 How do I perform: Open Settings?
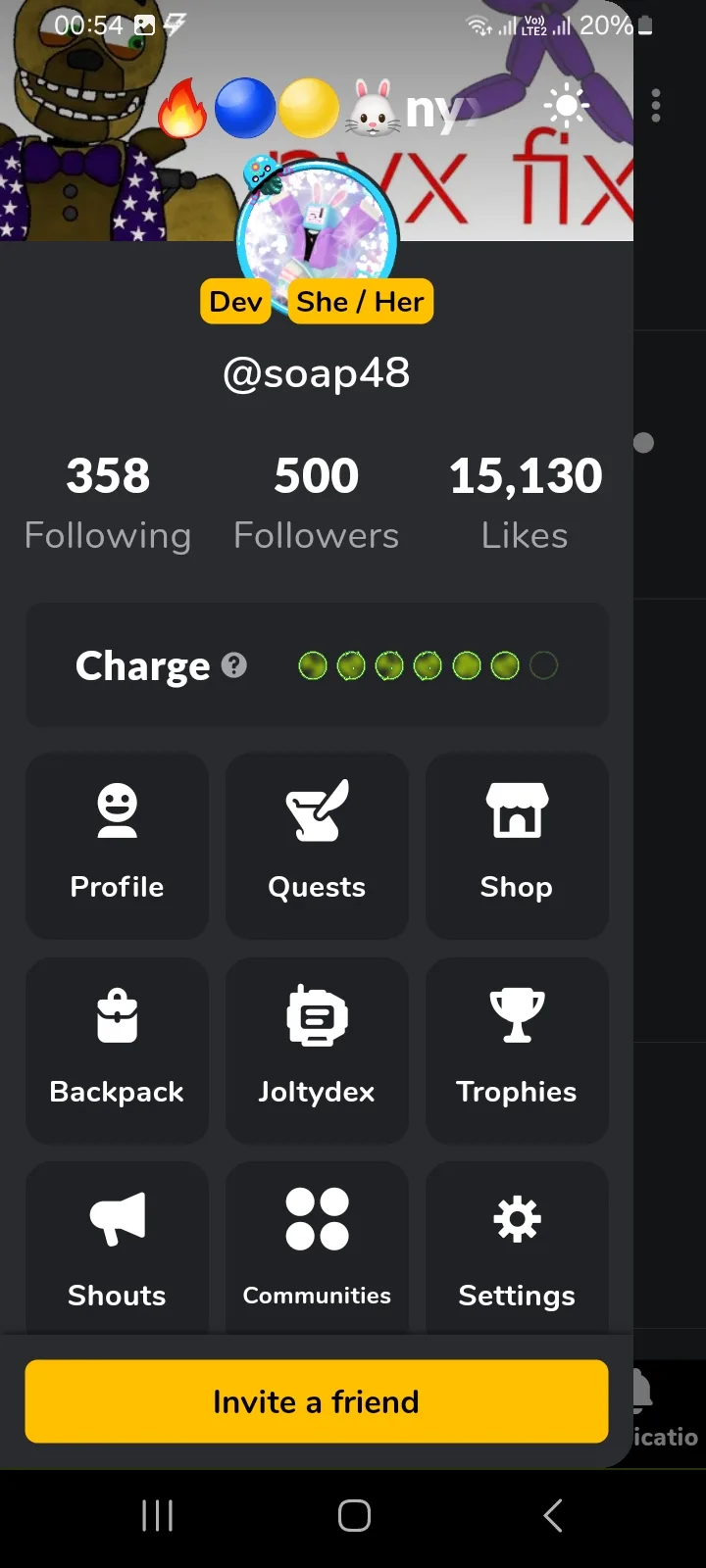click(517, 1248)
